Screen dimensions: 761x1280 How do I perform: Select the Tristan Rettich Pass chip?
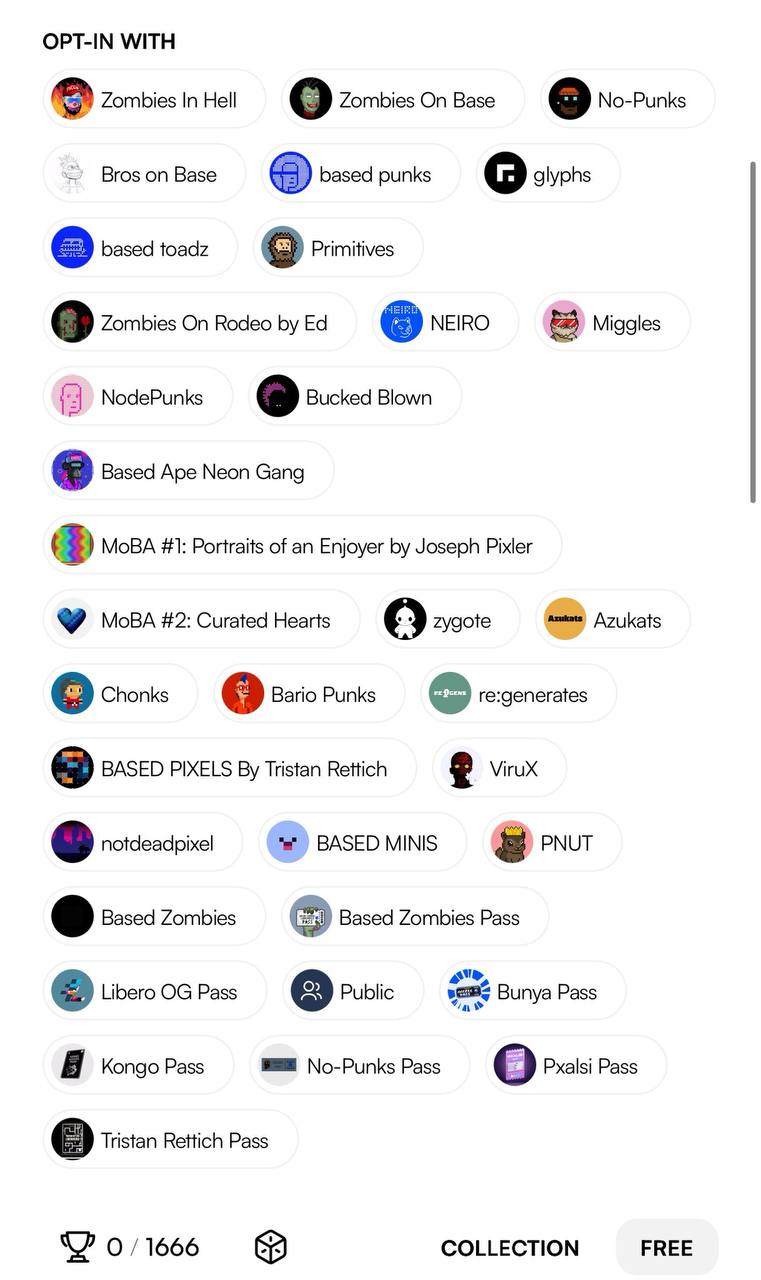[170, 1140]
